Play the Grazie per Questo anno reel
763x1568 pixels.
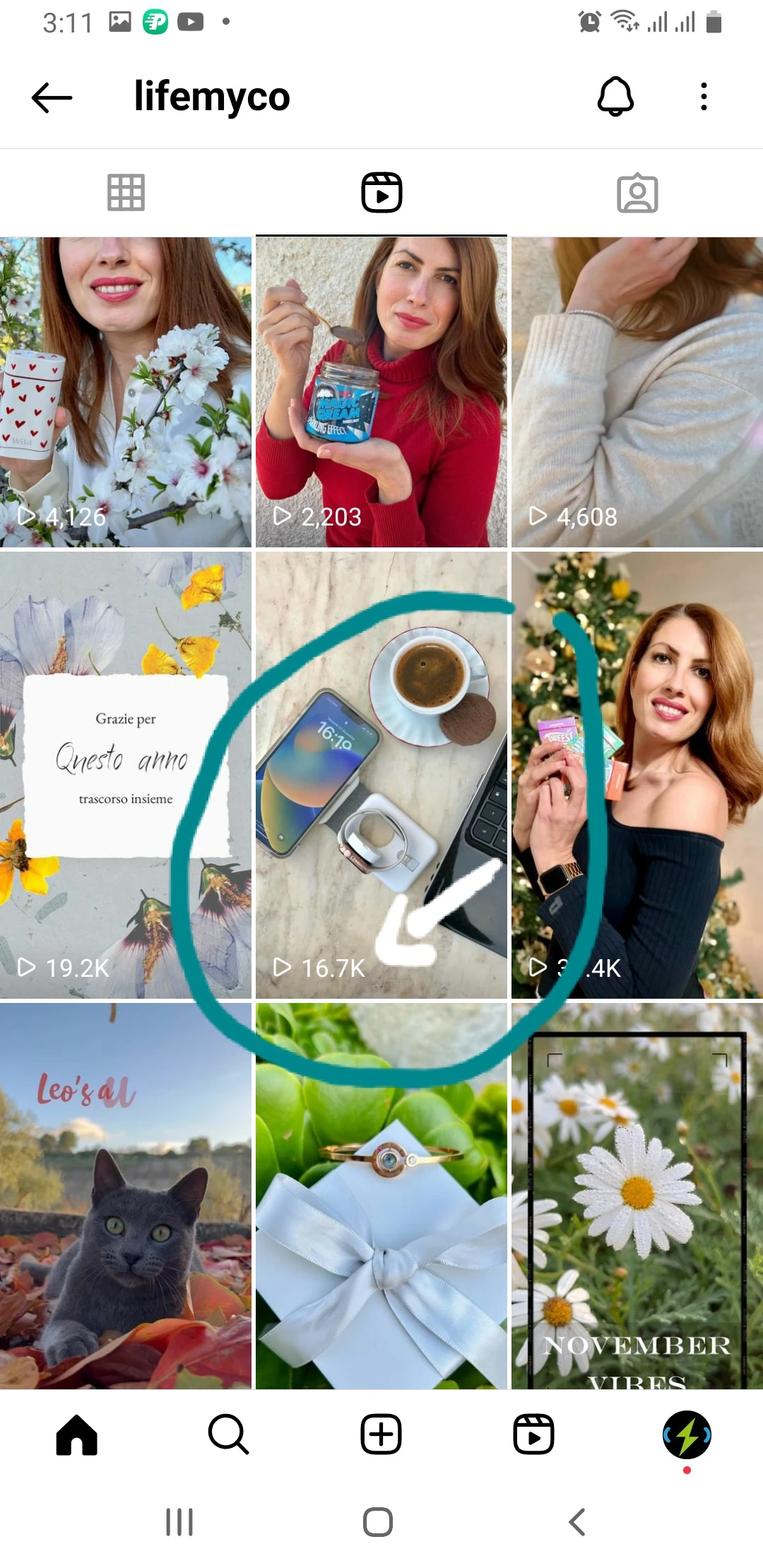point(126,777)
